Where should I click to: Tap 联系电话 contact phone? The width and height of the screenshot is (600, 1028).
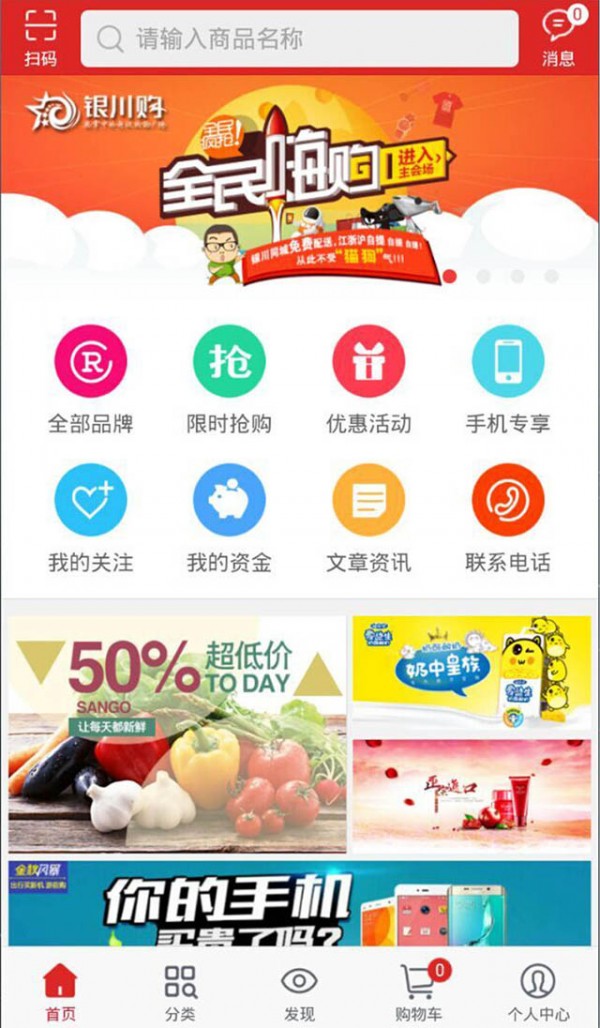[x=508, y=516]
